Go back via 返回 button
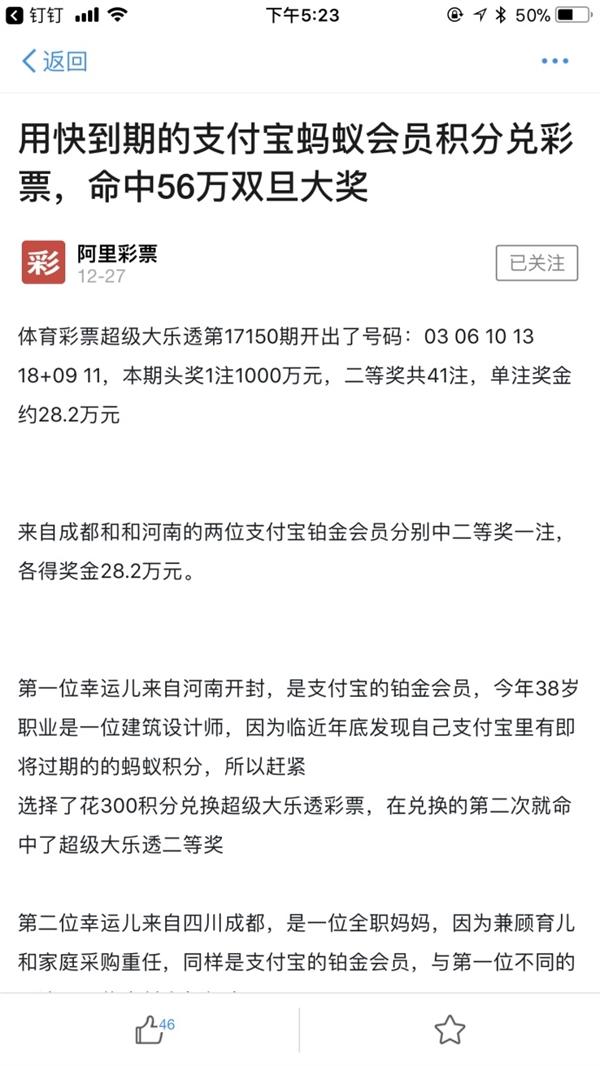This screenshot has width=600, height=1066. point(54,61)
